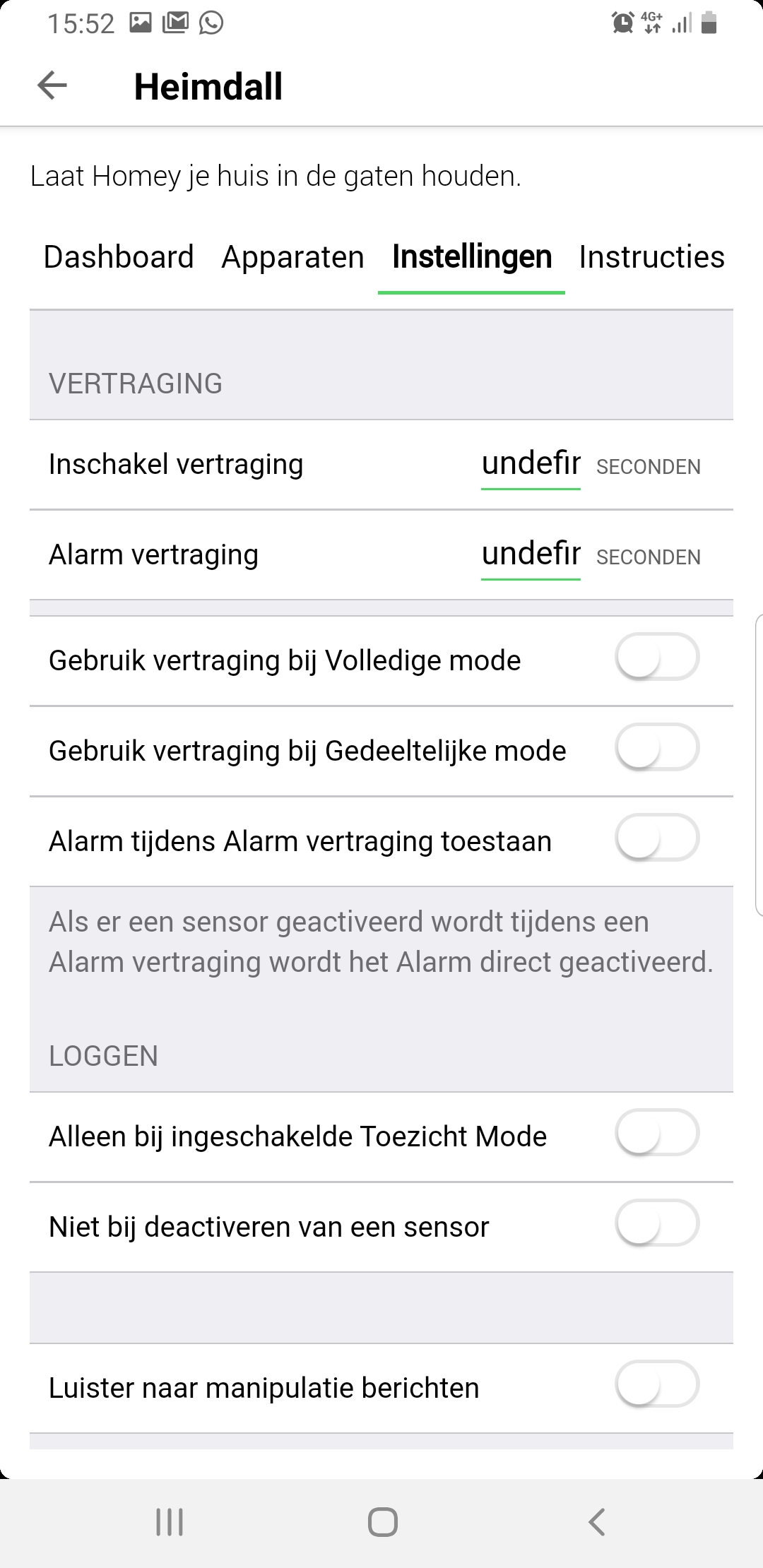The image size is (763, 1568).
Task: Turn on Alleen bij ingeschakelde Toezicht Mode
Action: pyautogui.click(x=657, y=1134)
